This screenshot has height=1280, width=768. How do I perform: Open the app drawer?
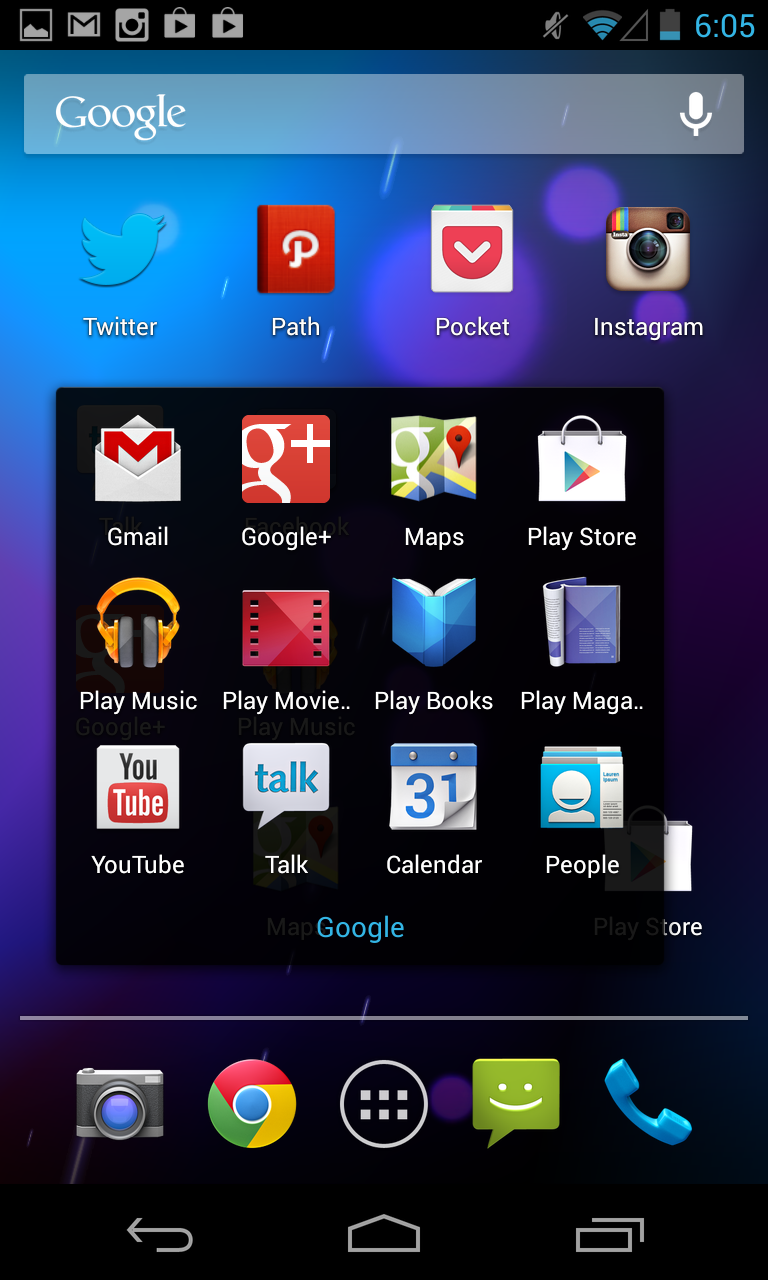coord(384,1104)
